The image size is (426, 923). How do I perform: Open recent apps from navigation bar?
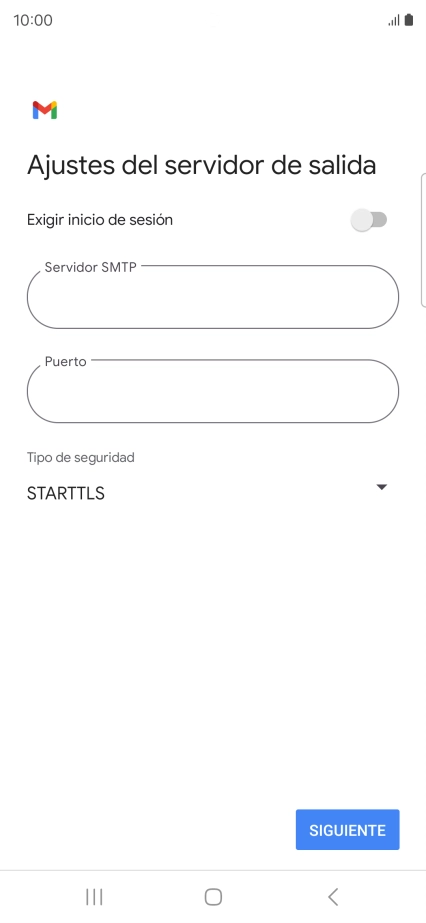(94, 897)
